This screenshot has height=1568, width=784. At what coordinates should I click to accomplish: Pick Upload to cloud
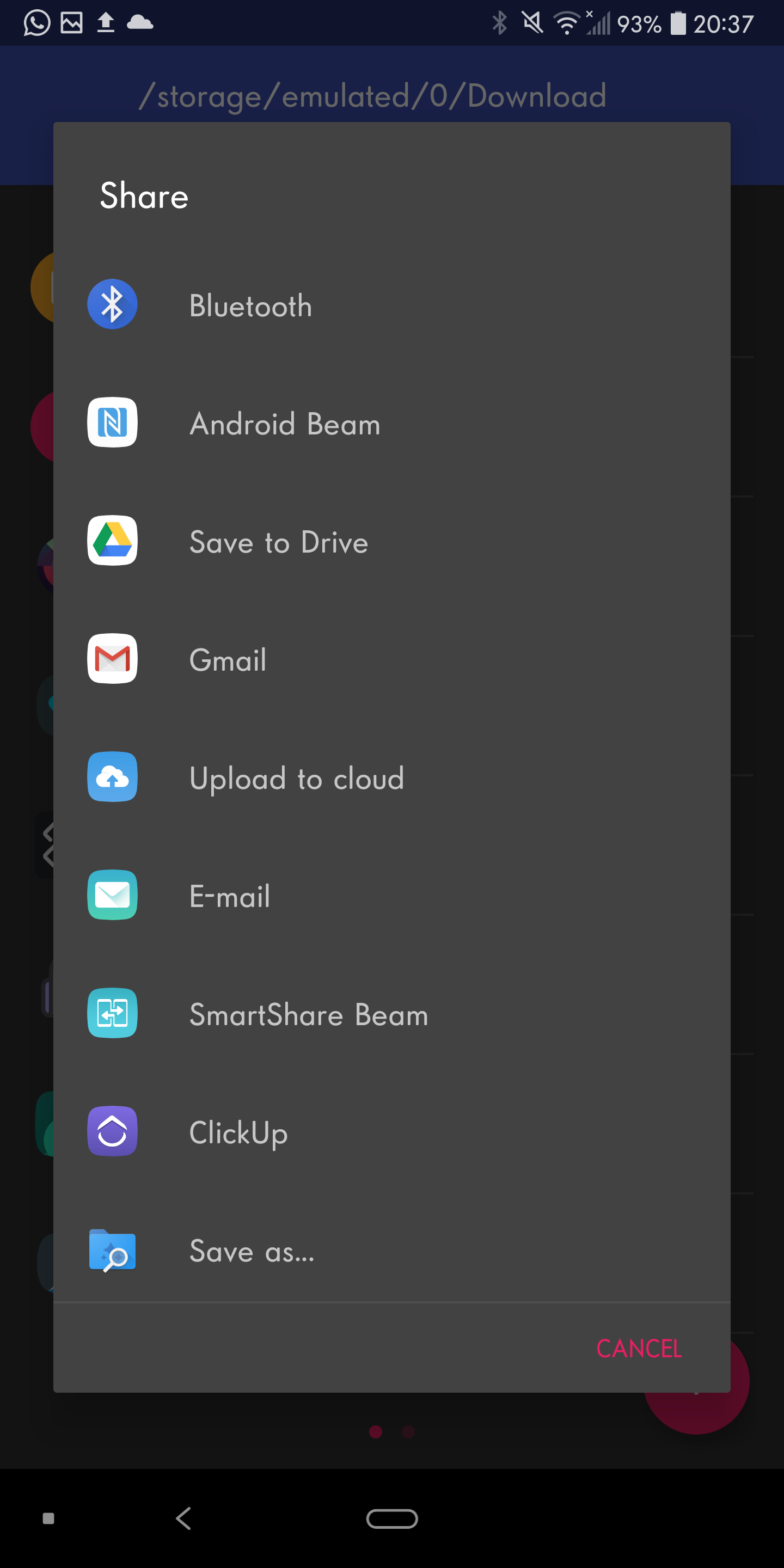tap(391, 777)
